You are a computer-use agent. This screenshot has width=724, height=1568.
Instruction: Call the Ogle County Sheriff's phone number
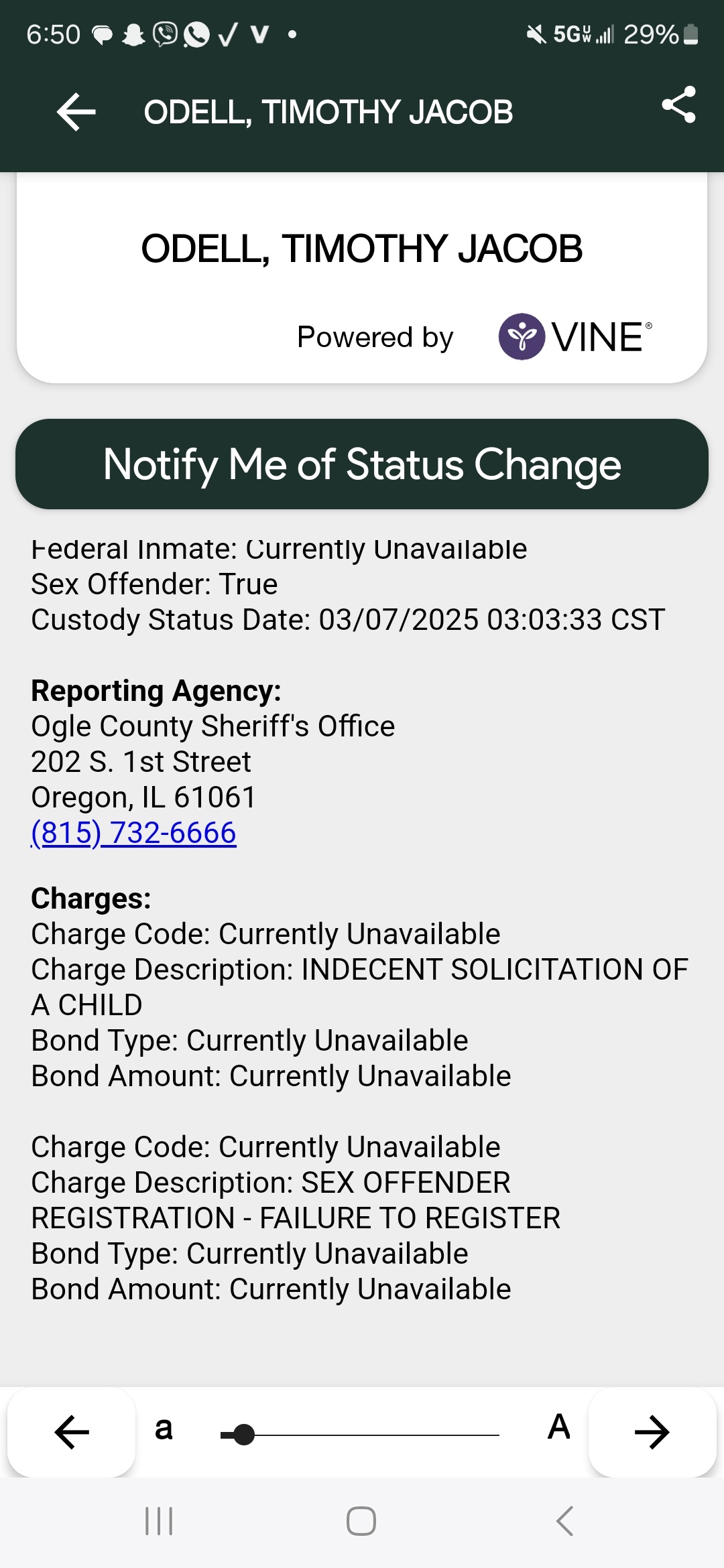[x=133, y=833]
